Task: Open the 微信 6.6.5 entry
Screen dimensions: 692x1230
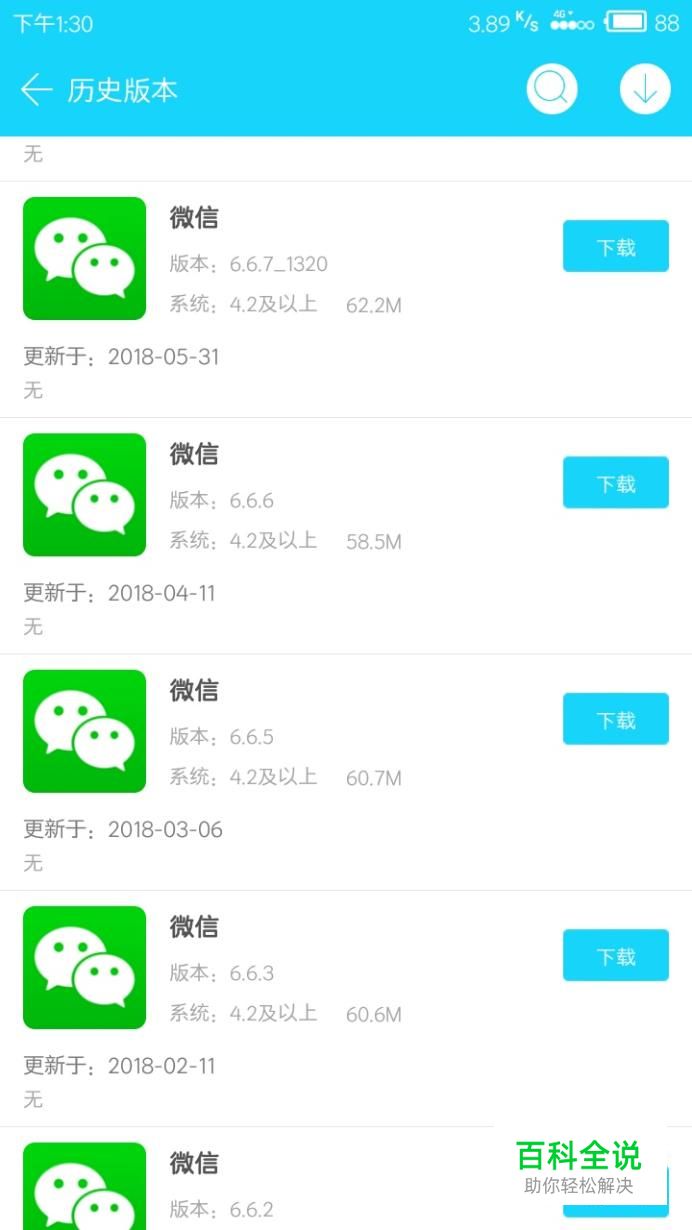Action: tap(346, 773)
